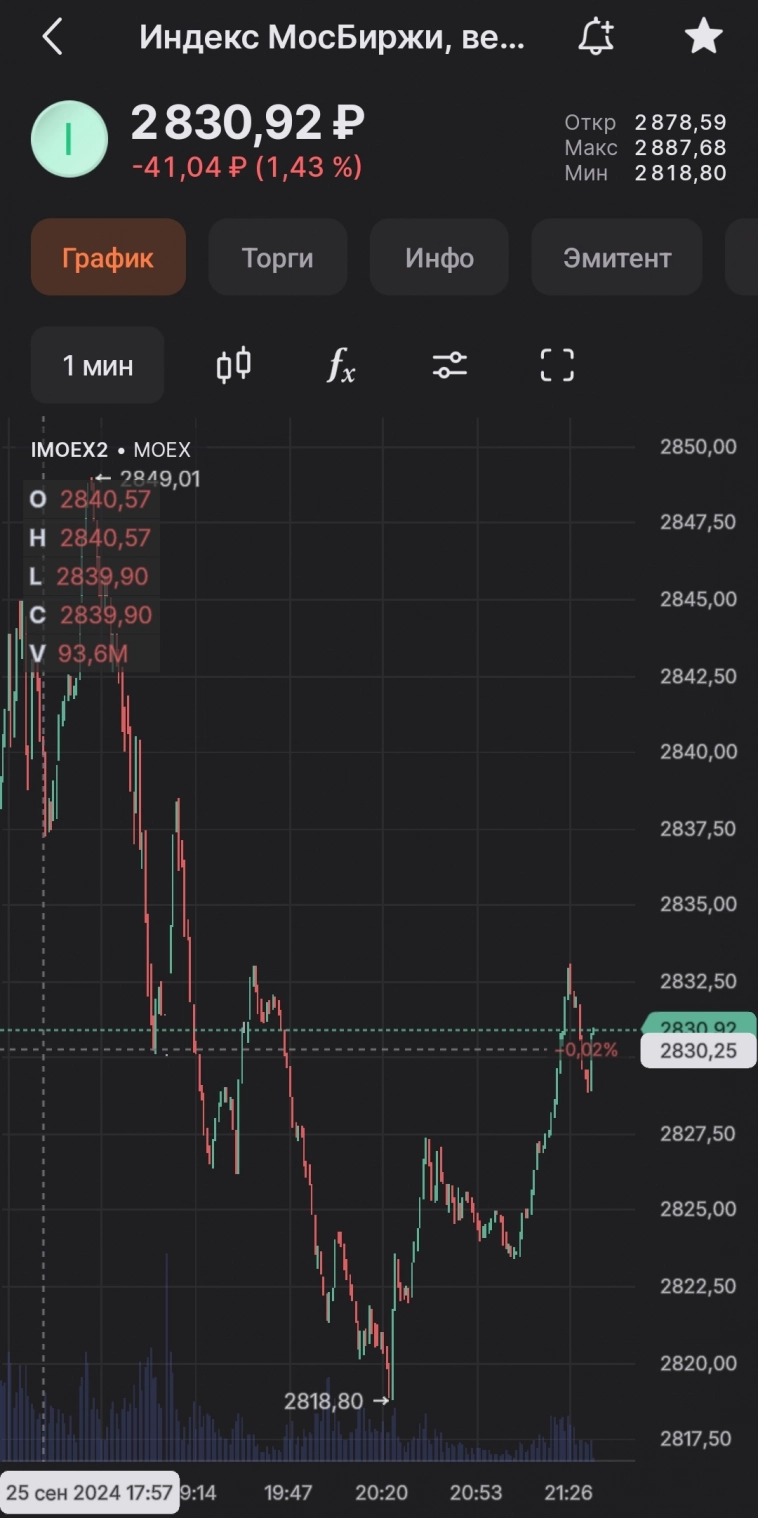Select the Эмитент tab
758x1518 pixels.
point(617,258)
